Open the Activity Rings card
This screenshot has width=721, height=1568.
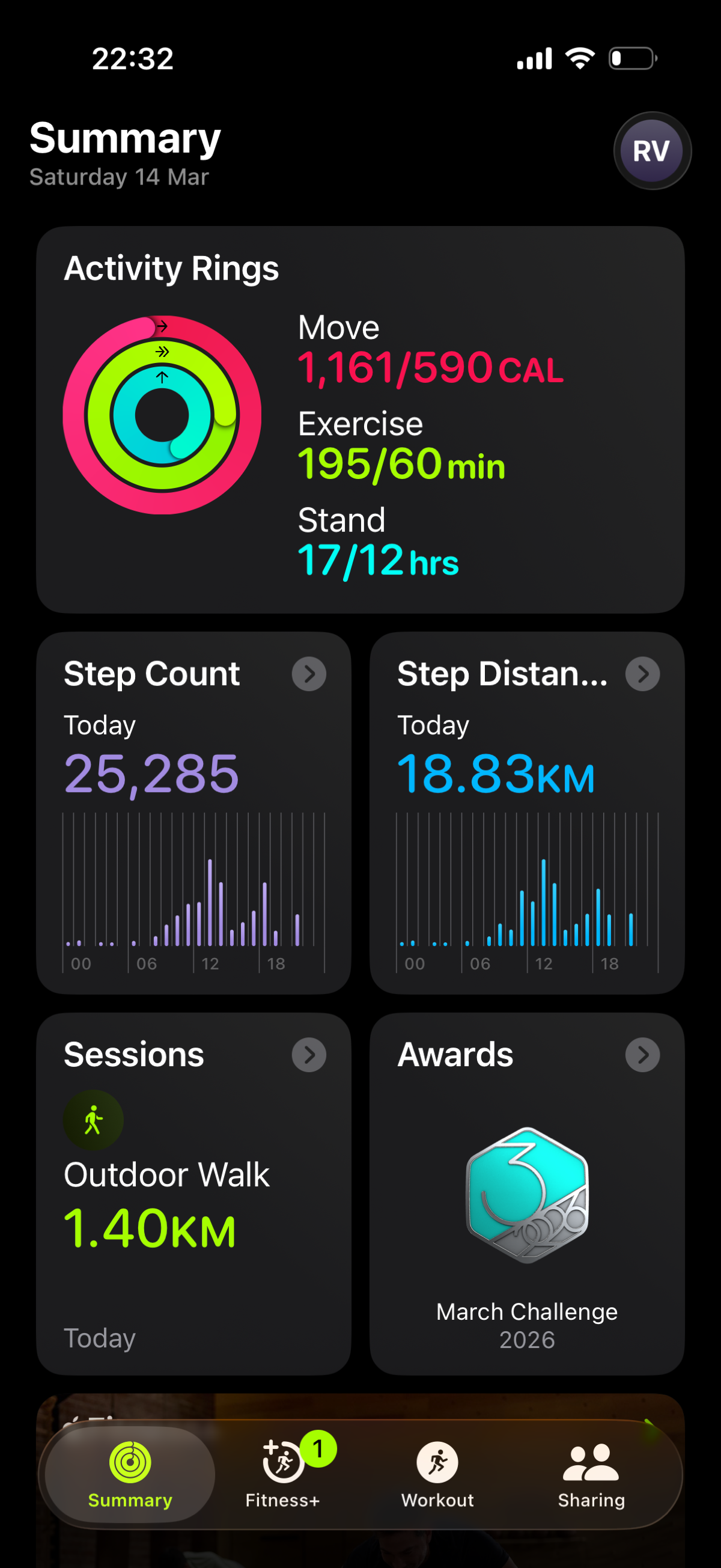[x=360, y=419]
